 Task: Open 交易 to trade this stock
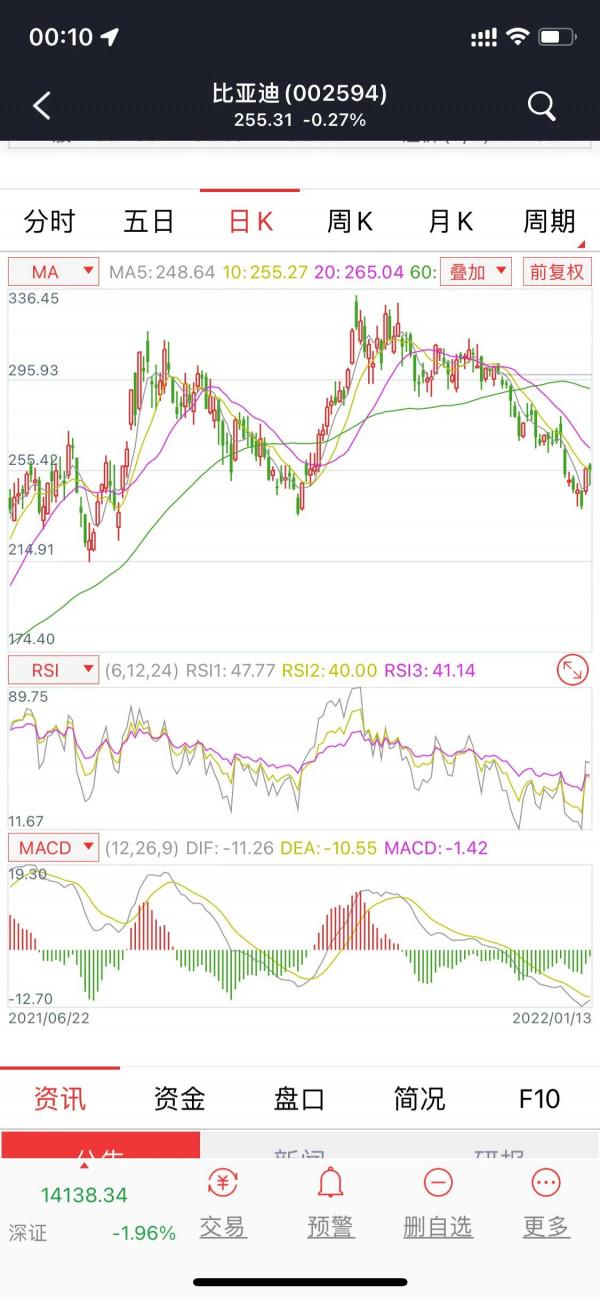coord(222,1203)
